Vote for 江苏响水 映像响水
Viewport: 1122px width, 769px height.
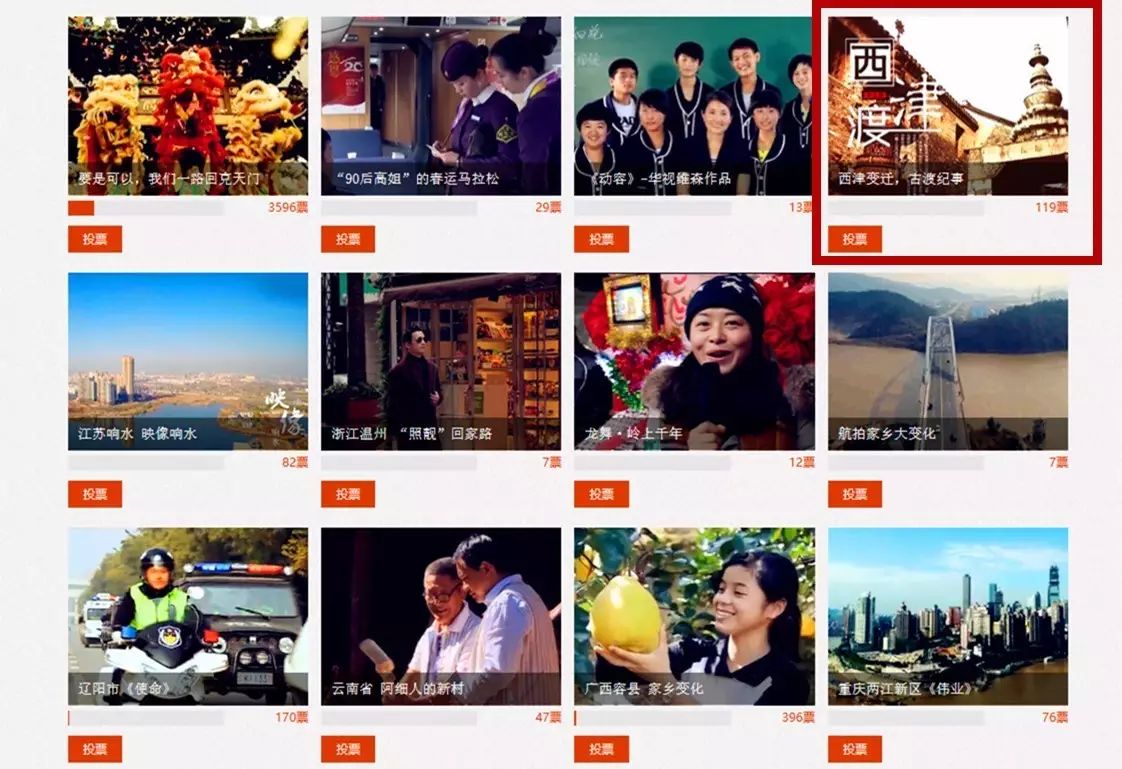coord(95,494)
